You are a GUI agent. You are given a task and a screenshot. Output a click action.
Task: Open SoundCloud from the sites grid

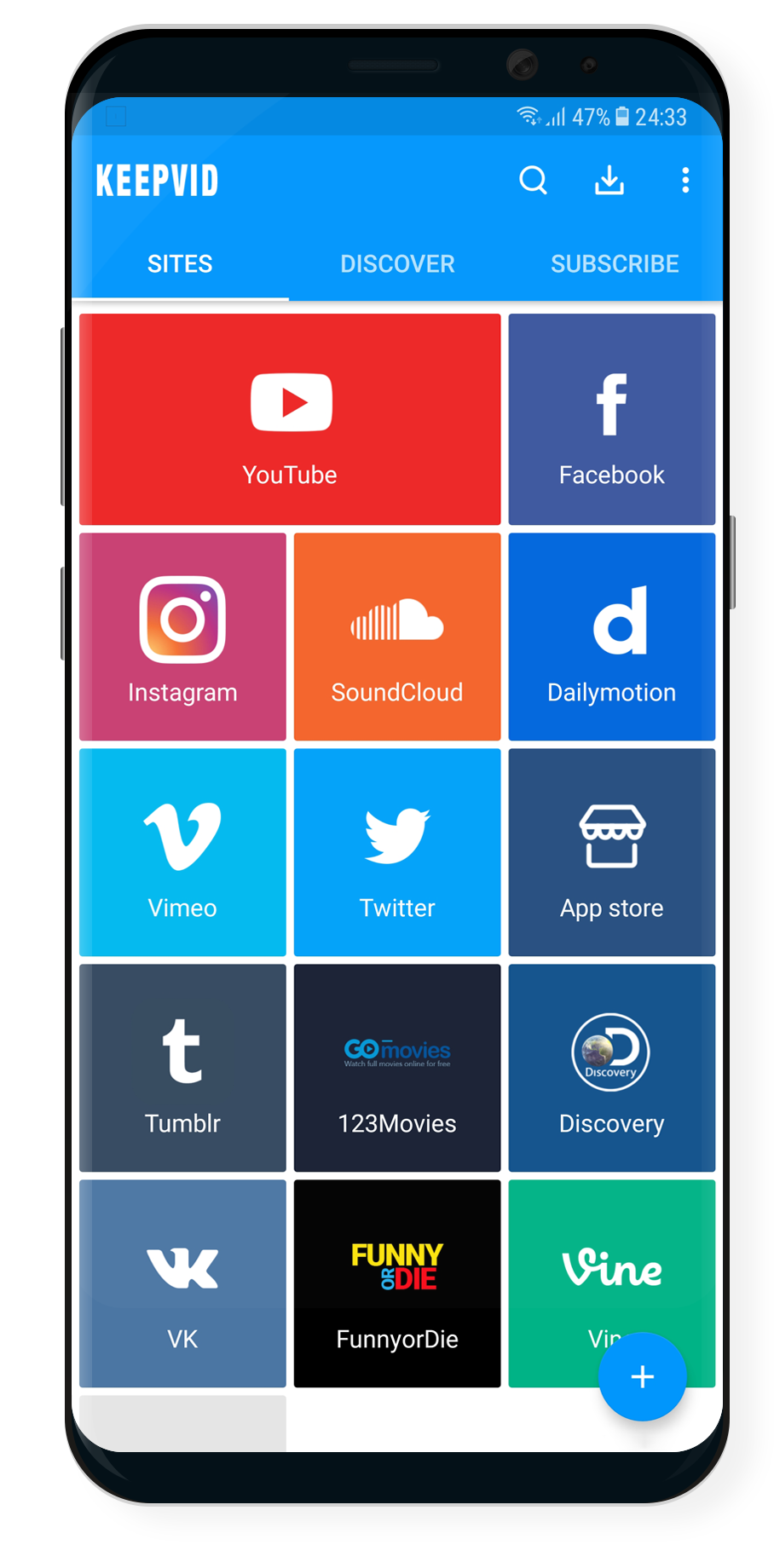click(x=397, y=637)
